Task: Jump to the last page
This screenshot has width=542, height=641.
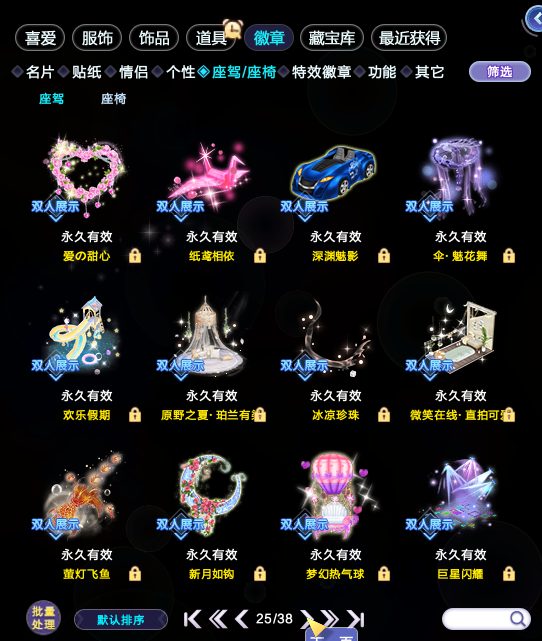Action: [x=356, y=619]
